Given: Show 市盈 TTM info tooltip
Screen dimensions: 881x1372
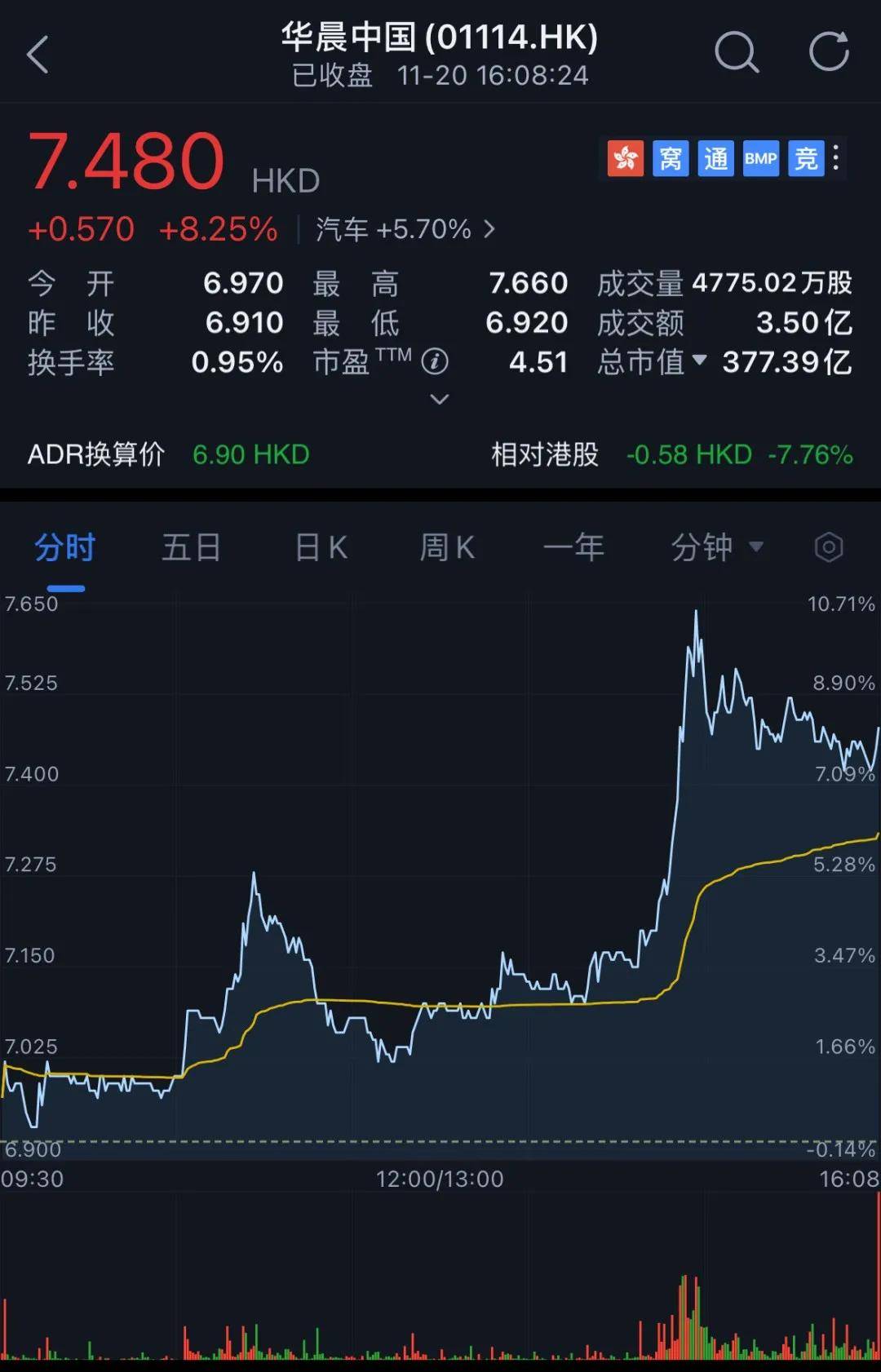Looking at the screenshot, I should pos(435,361).
